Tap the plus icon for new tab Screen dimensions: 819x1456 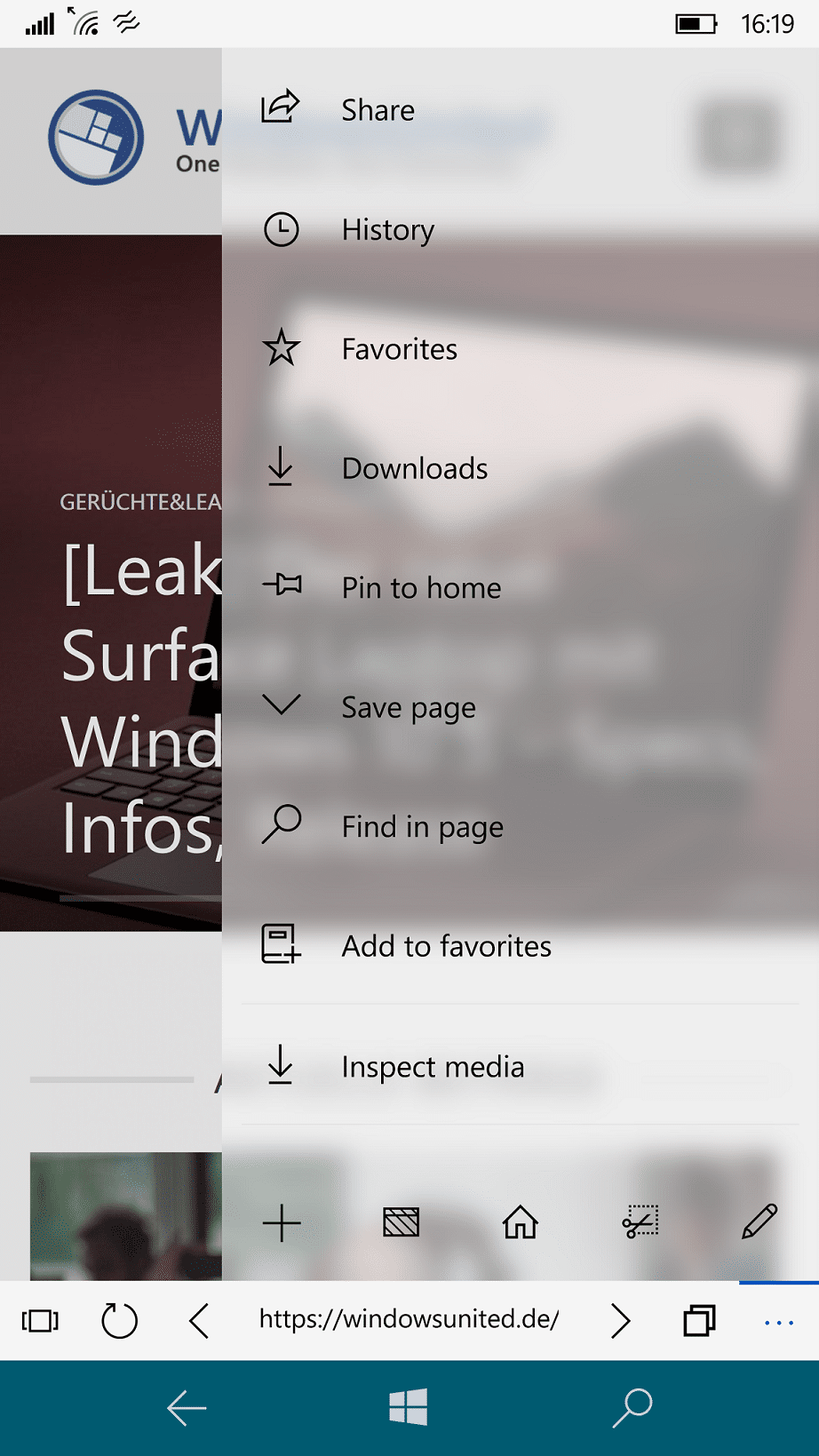click(x=282, y=1223)
